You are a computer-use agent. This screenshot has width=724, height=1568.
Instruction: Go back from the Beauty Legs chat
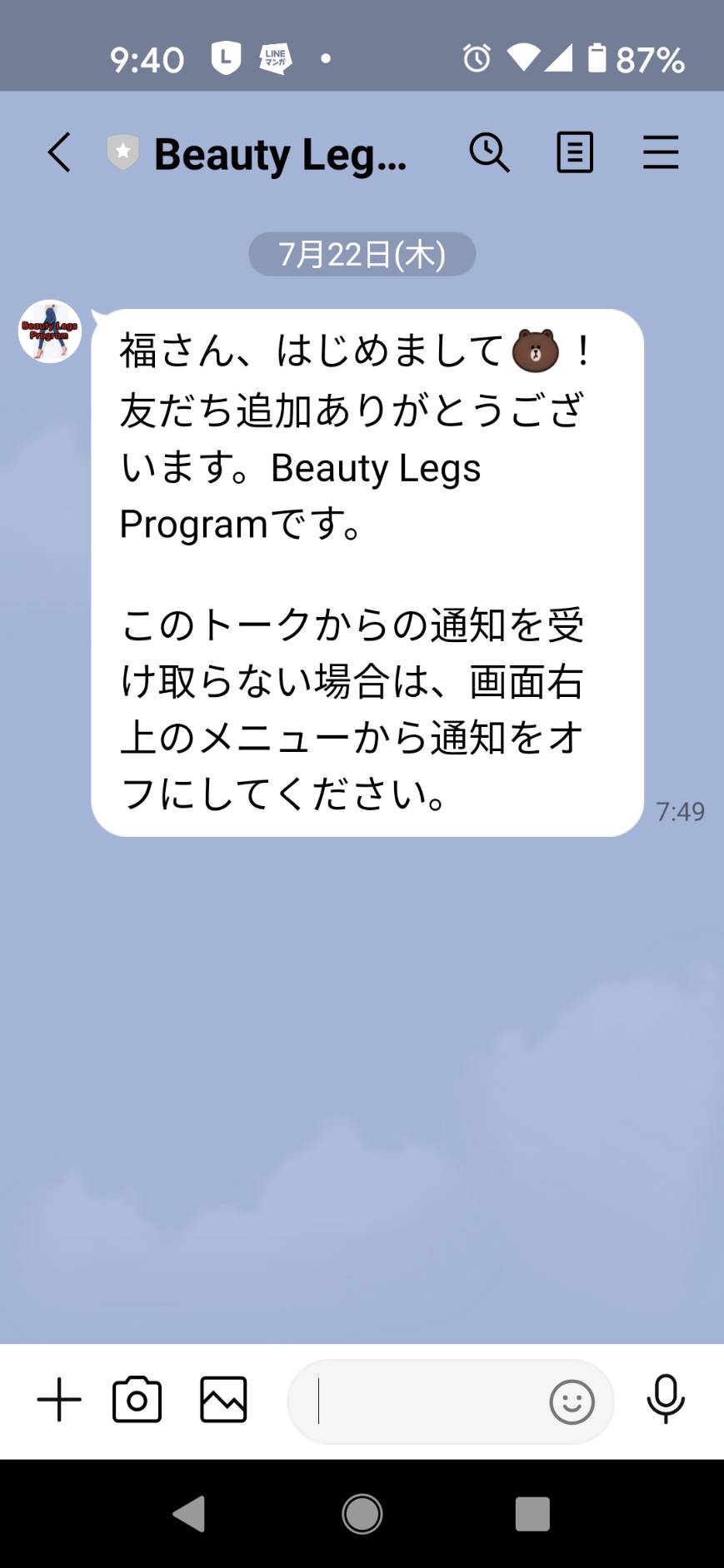pyautogui.click(x=59, y=153)
